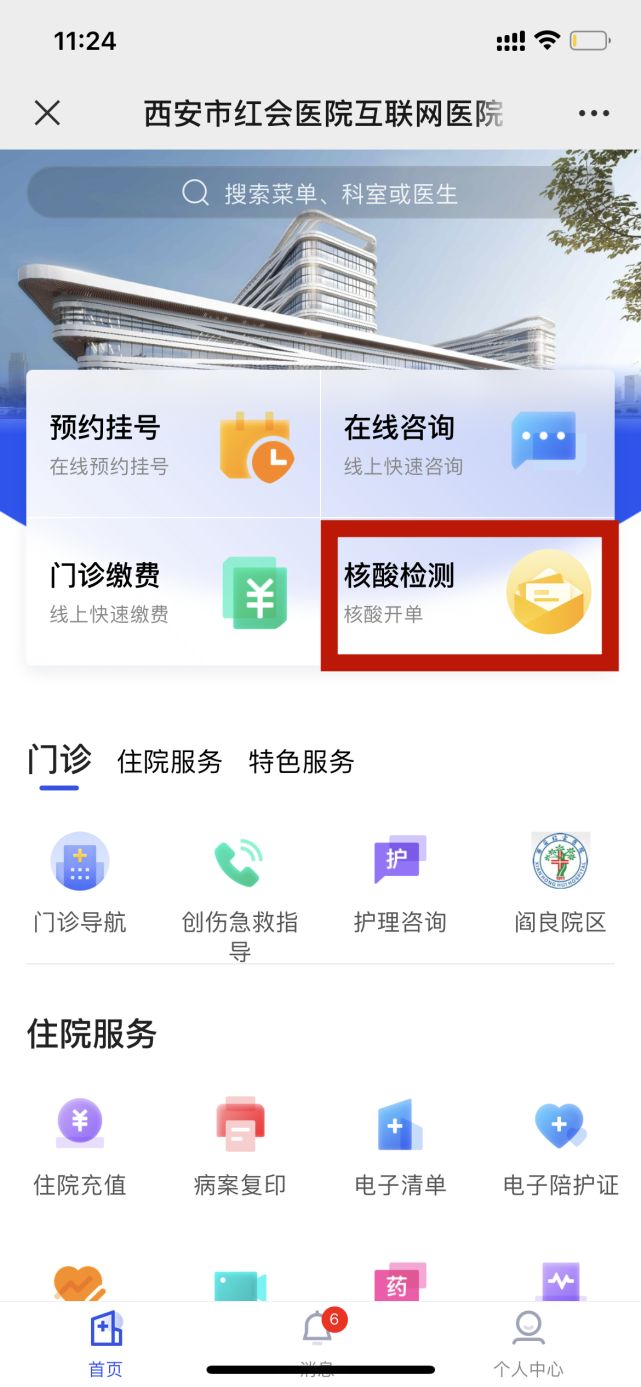641x1387 pixels.
Task: Select the 门诊 top tab
Action: coord(59,762)
